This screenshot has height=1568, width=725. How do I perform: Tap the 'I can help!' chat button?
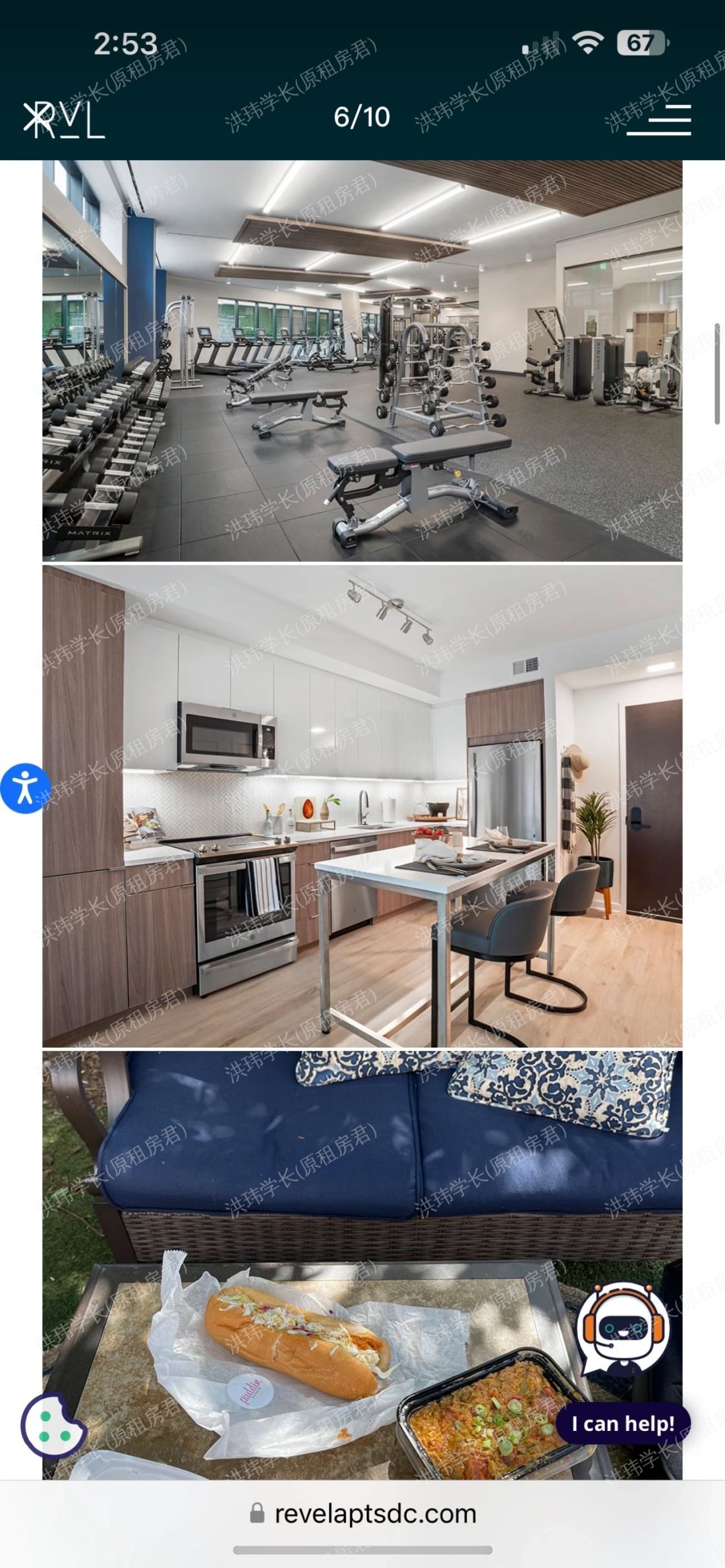coord(623,1424)
